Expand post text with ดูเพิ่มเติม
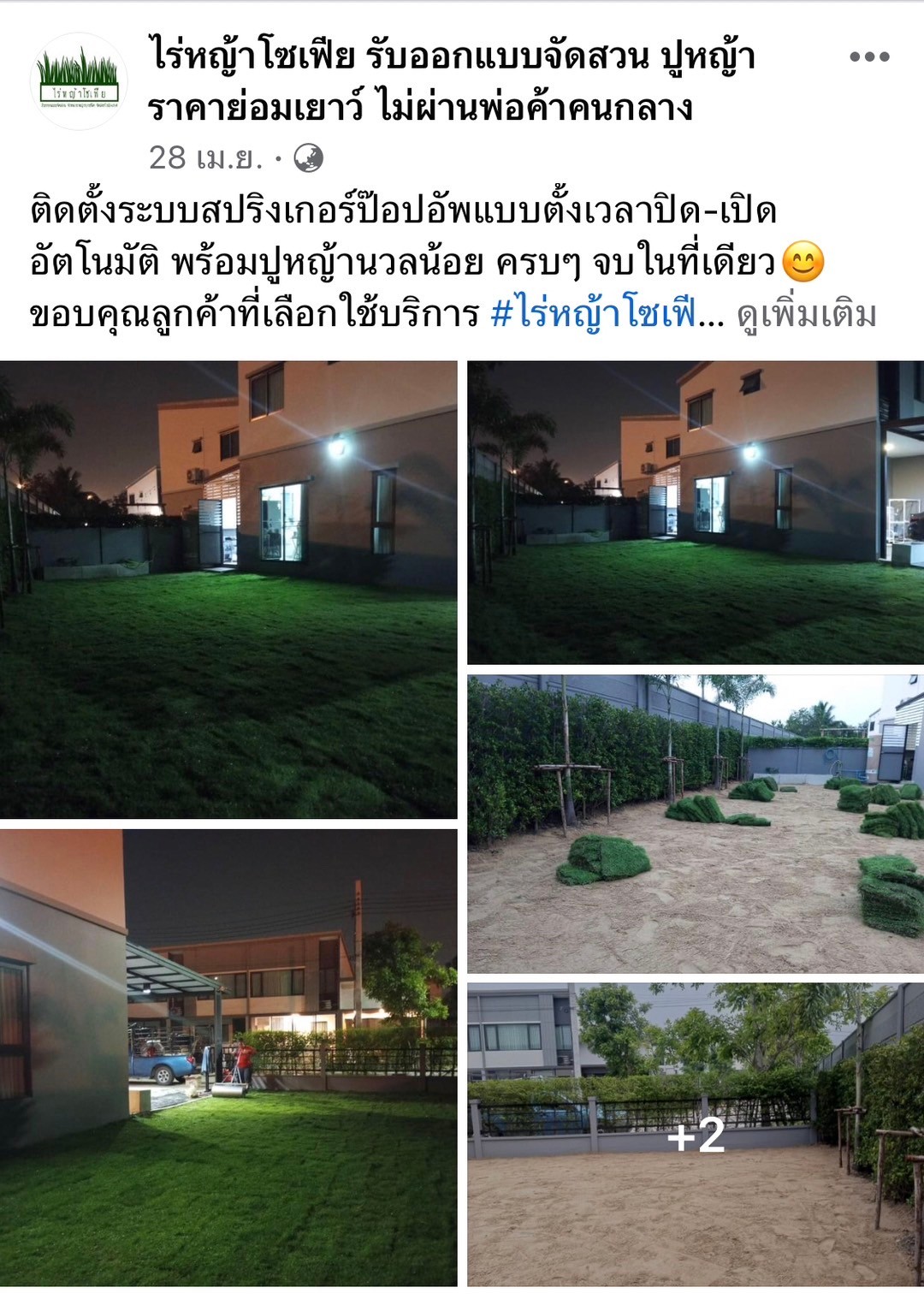 (806, 314)
